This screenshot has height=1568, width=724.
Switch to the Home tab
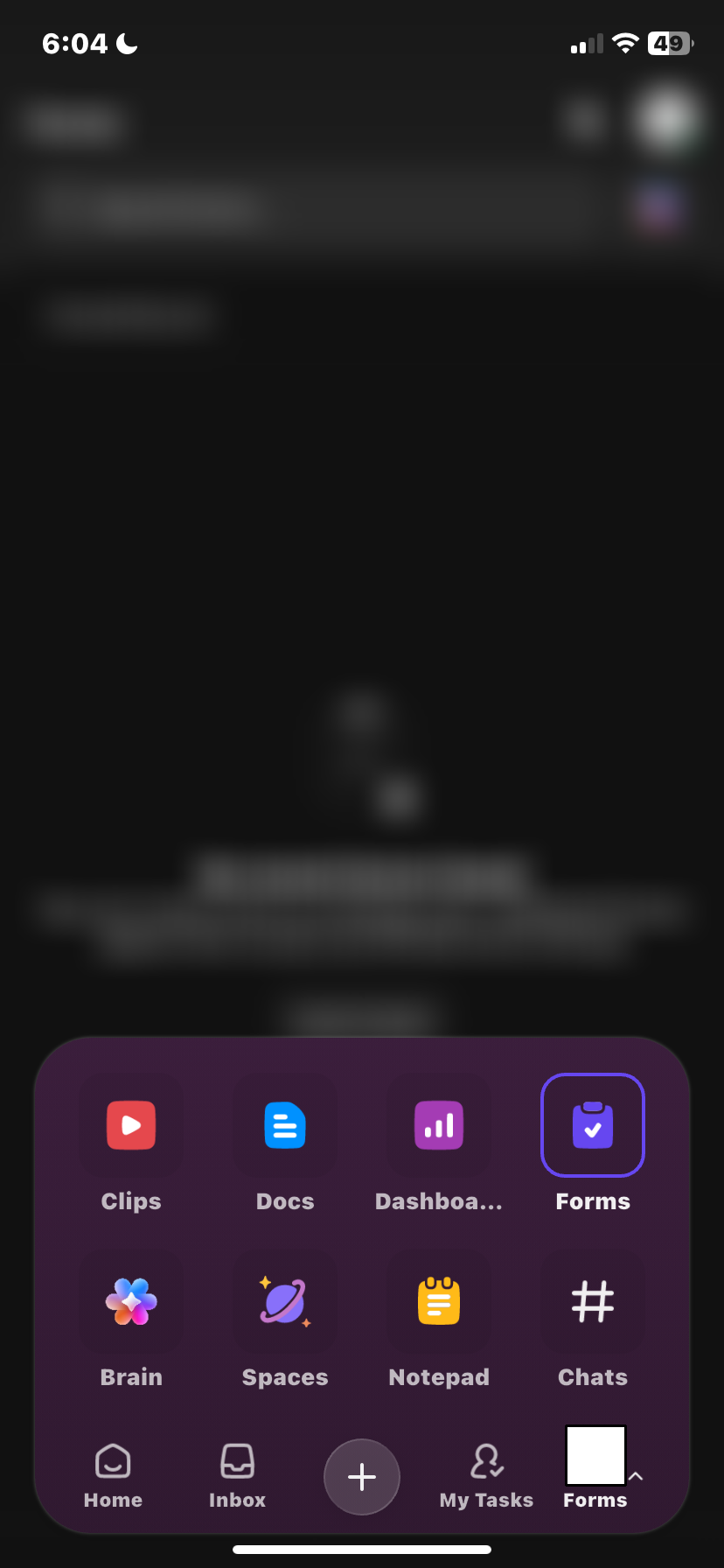(x=113, y=1476)
